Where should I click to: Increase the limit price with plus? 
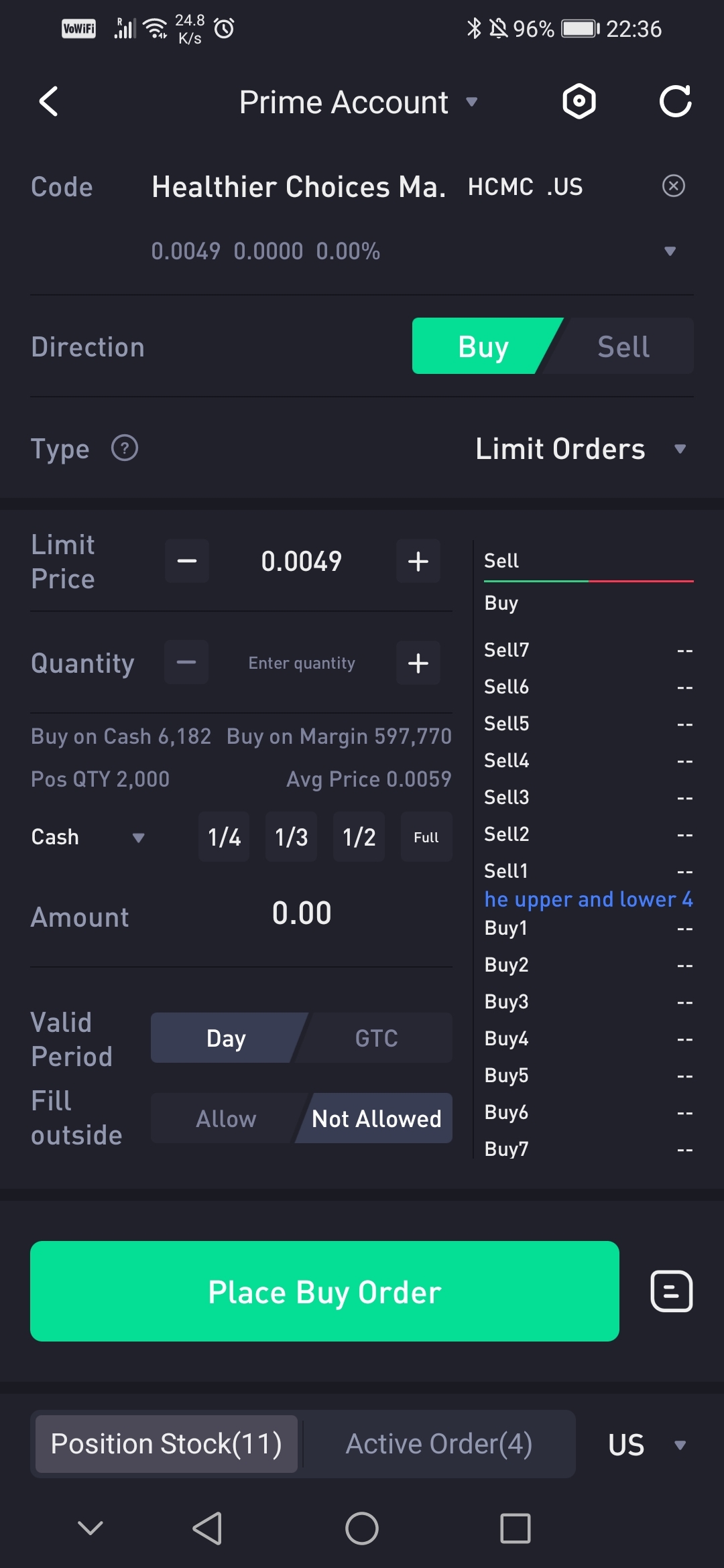click(418, 561)
